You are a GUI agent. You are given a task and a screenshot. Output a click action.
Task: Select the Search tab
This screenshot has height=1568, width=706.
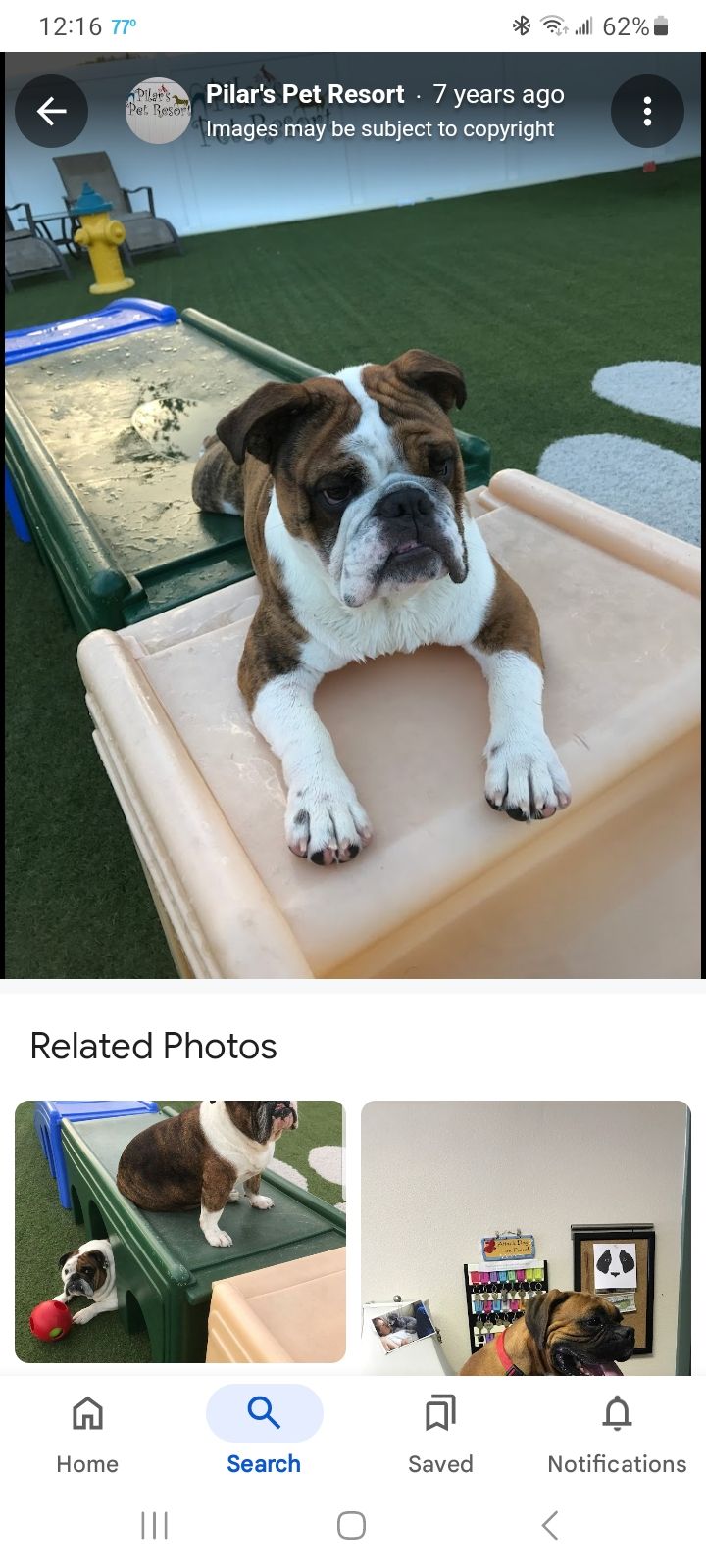(x=264, y=1435)
